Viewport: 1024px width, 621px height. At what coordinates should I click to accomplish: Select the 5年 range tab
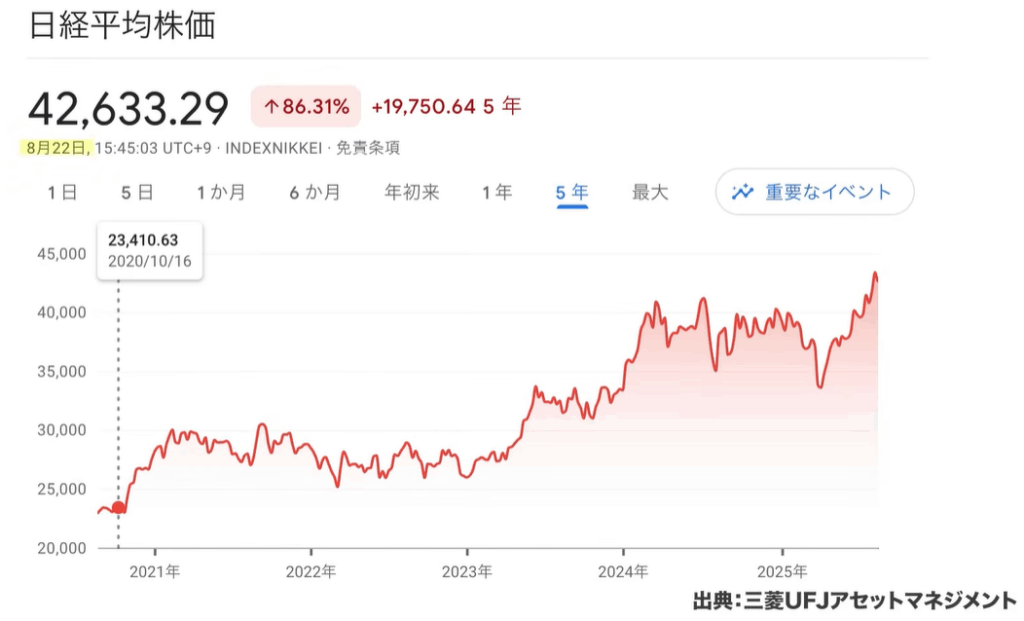click(x=572, y=193)
